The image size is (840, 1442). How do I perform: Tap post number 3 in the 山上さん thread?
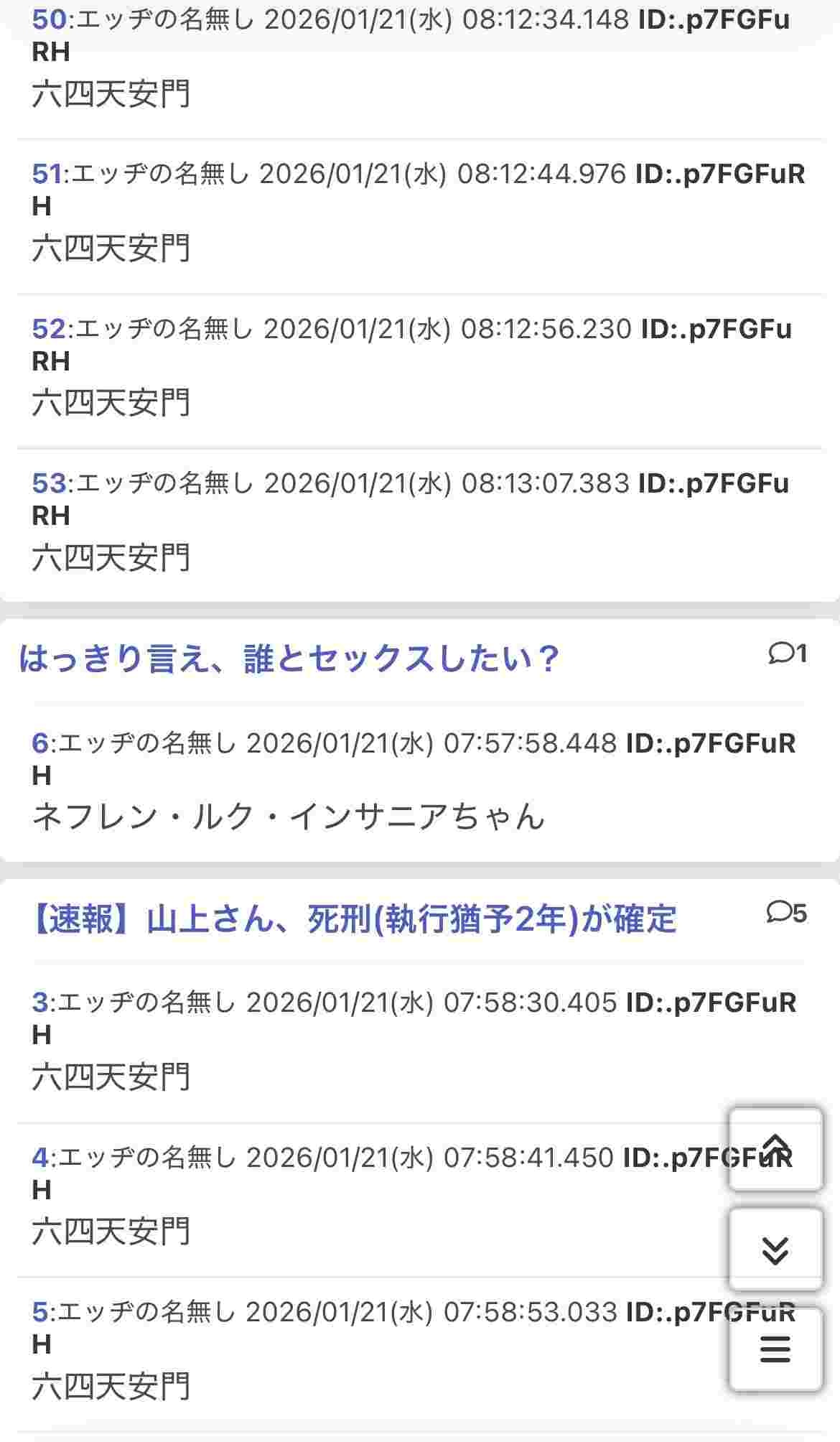39,1003
